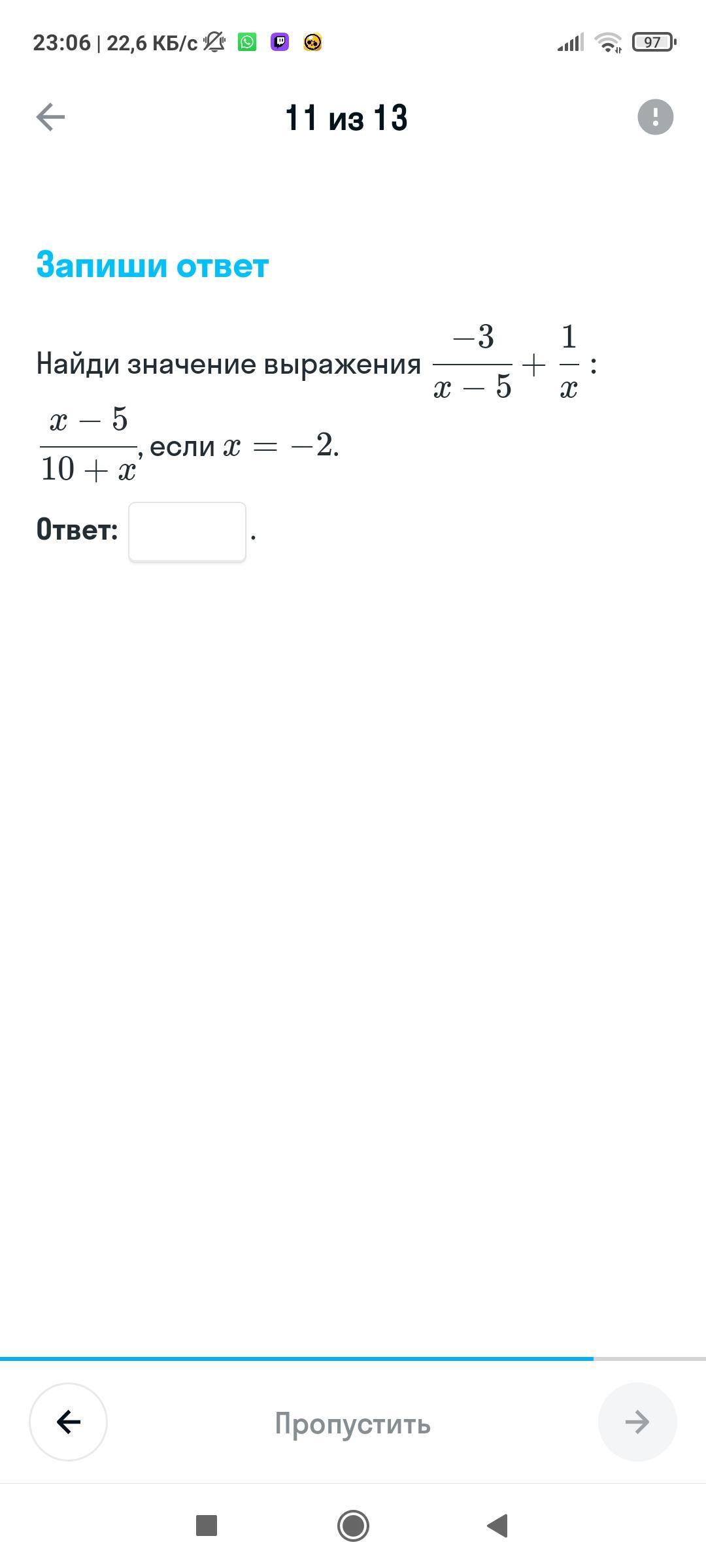Screen dimensions: 706x1568
Task: Go to the next question arrow button
Action: [x=637, y=1422]
